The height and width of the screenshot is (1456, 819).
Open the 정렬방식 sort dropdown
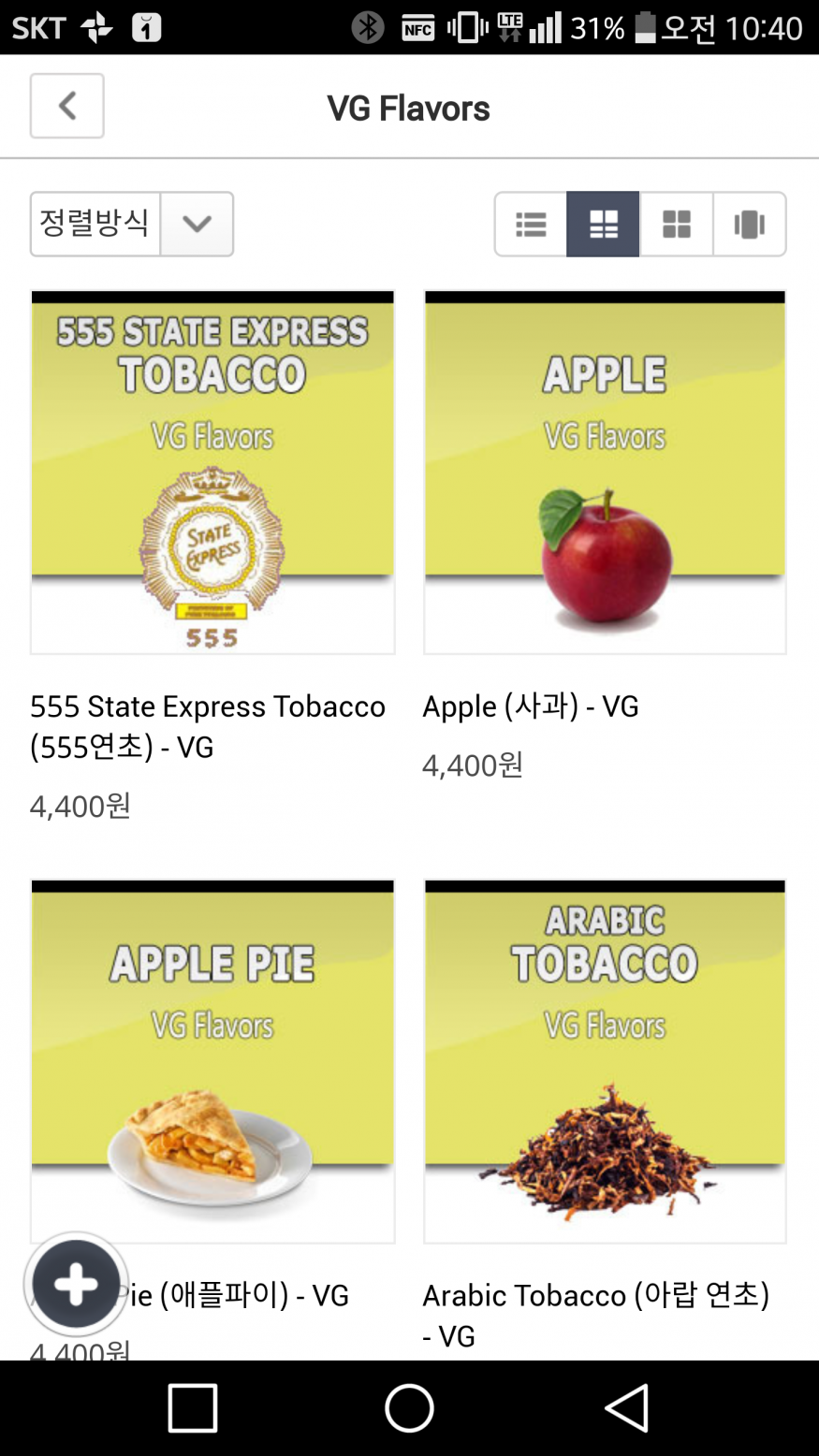(132, 224)
